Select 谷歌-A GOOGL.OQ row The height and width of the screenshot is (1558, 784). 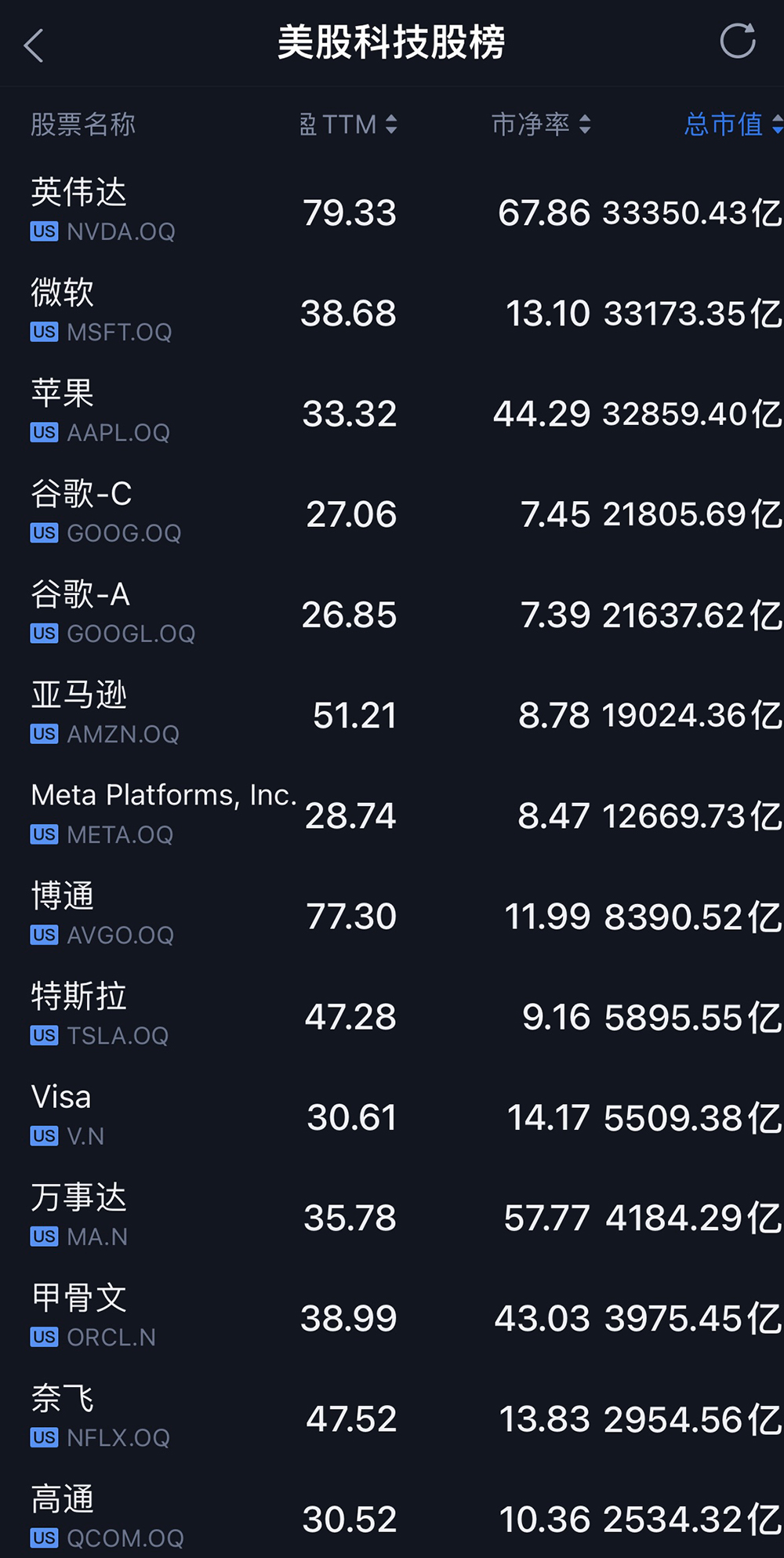click(x=392, y=615)
